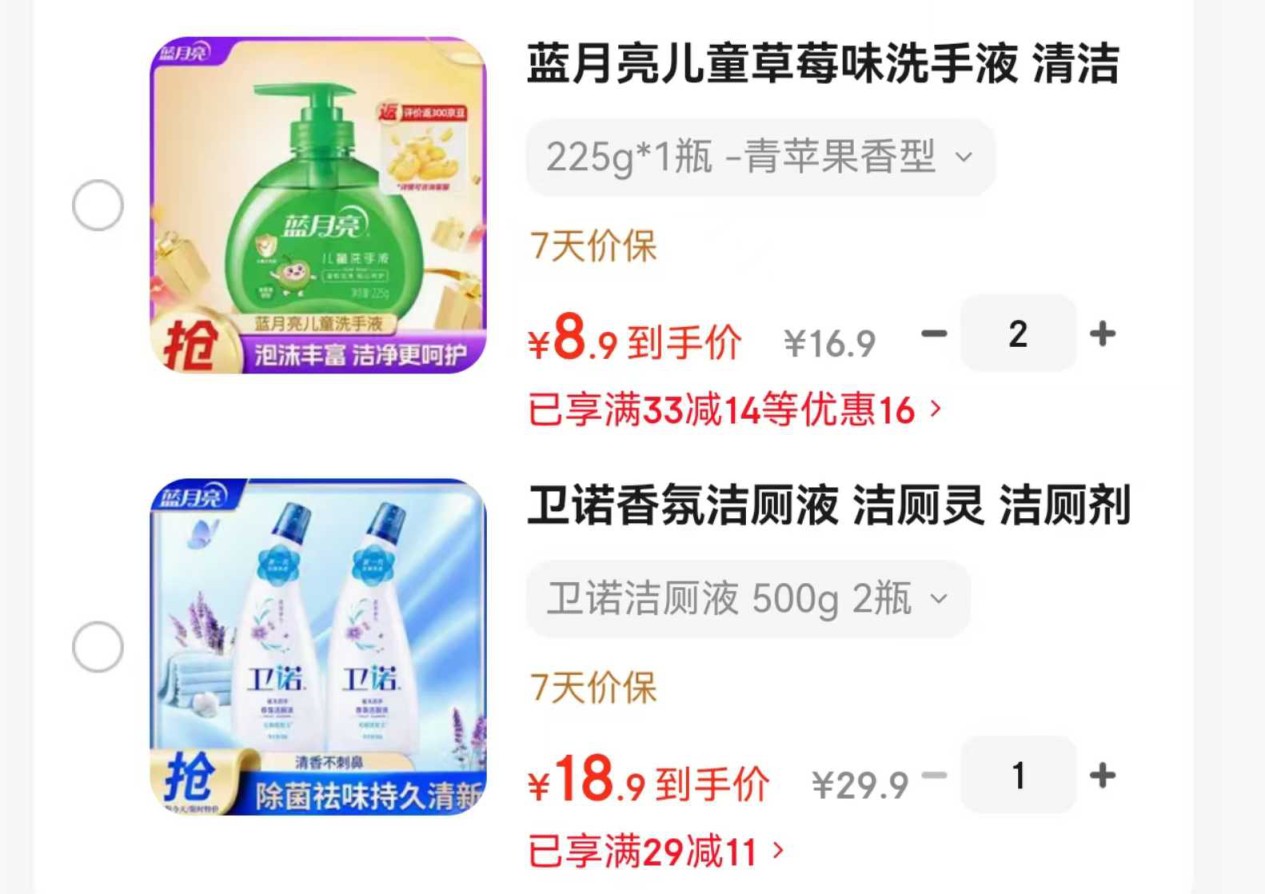View 已享满33减14等优惠16 discount details
The image size is (1265, 894).
(735, 410)
